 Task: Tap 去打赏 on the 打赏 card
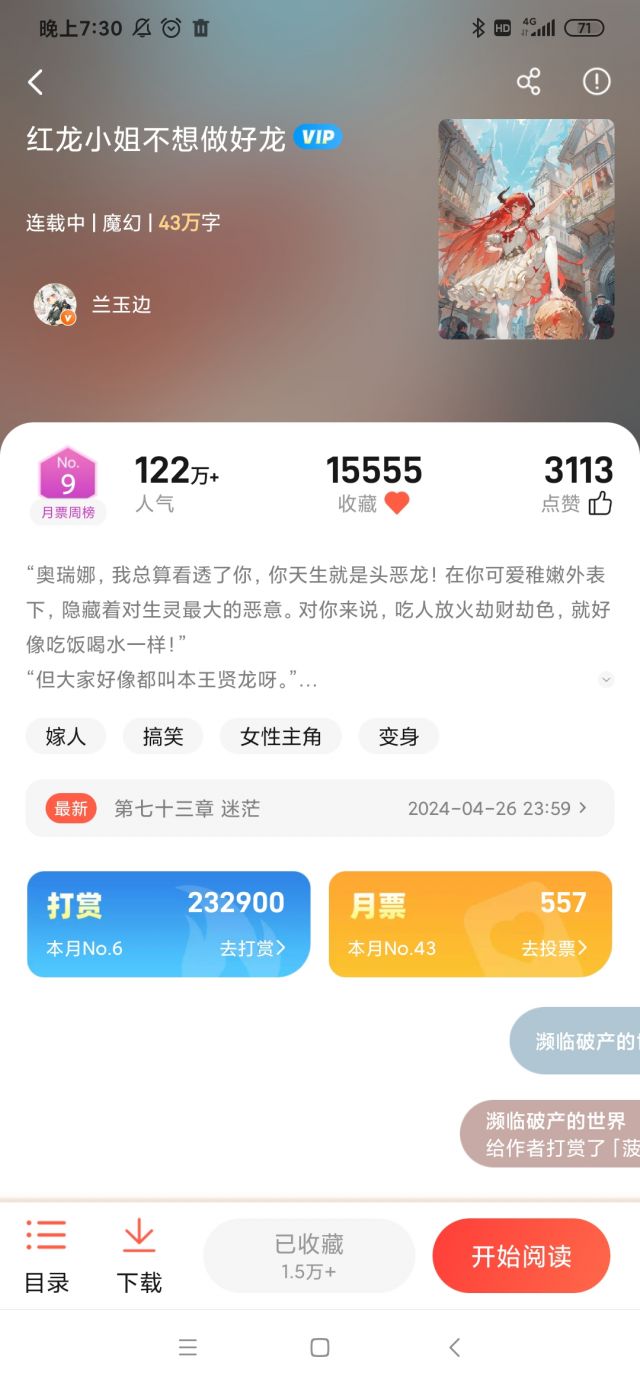point(252,948)
